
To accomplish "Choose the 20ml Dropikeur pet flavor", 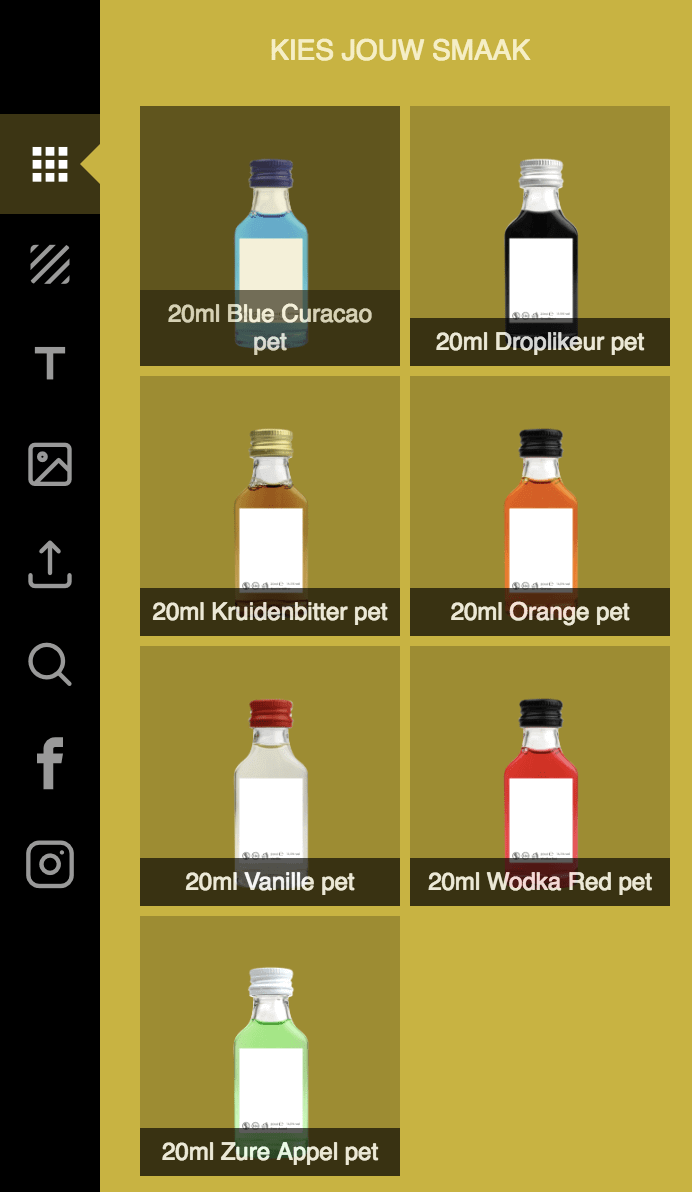I will point(540,236).
